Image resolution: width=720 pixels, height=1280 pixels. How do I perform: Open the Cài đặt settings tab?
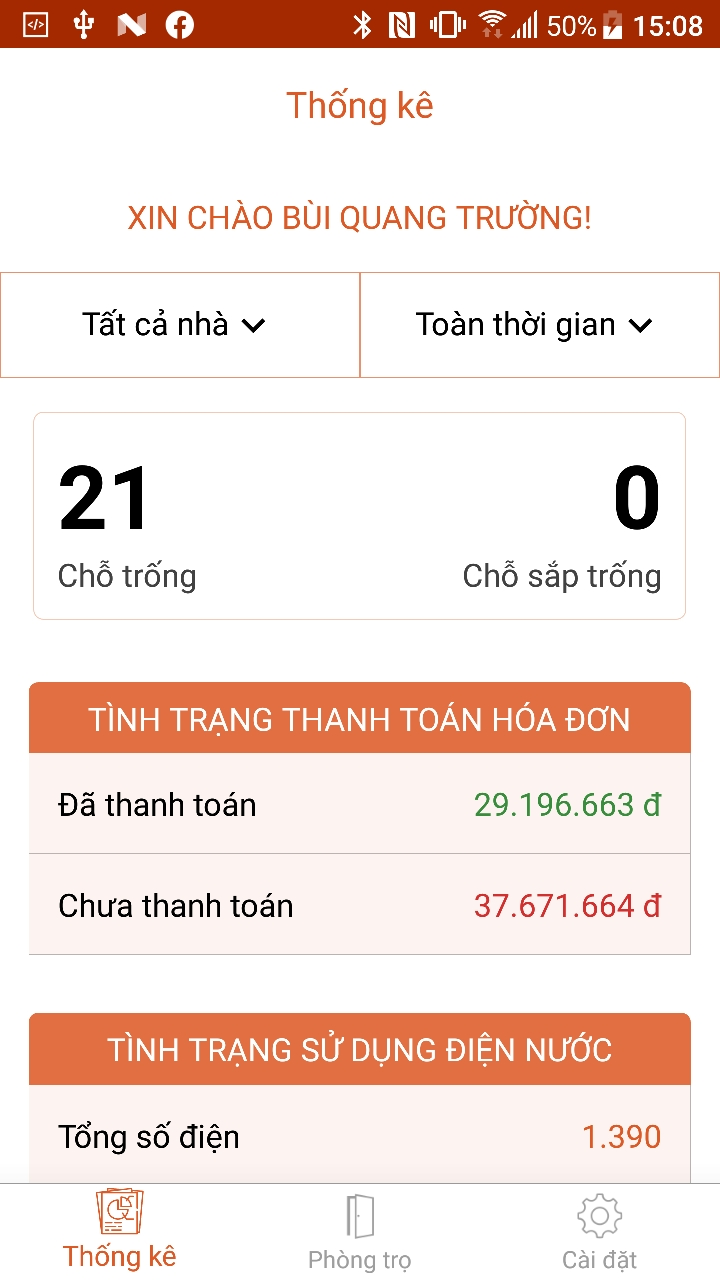click(x=600, y=1232)
